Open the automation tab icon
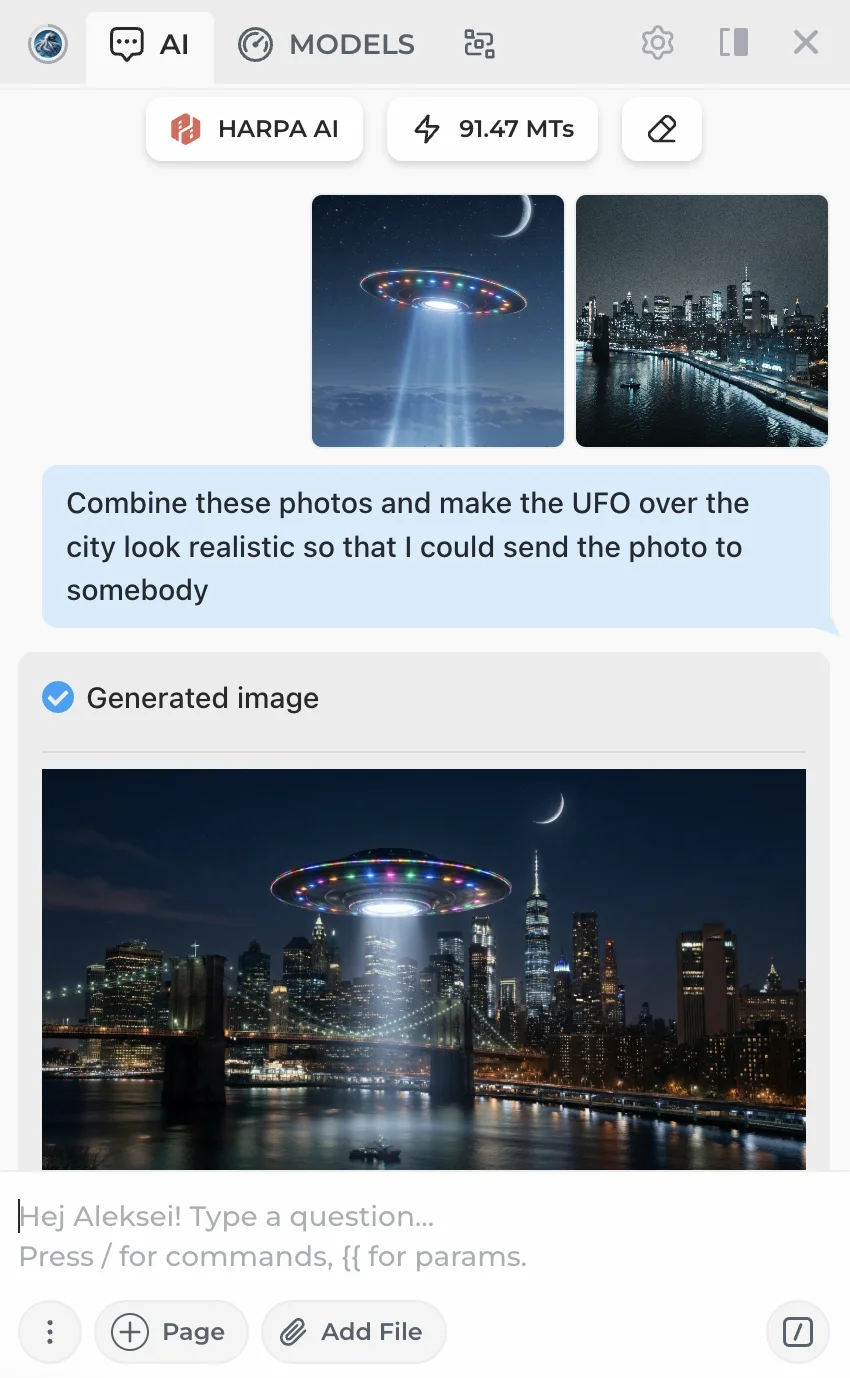This screenshot has width=850, height=1378. click(x=480, y=44)
